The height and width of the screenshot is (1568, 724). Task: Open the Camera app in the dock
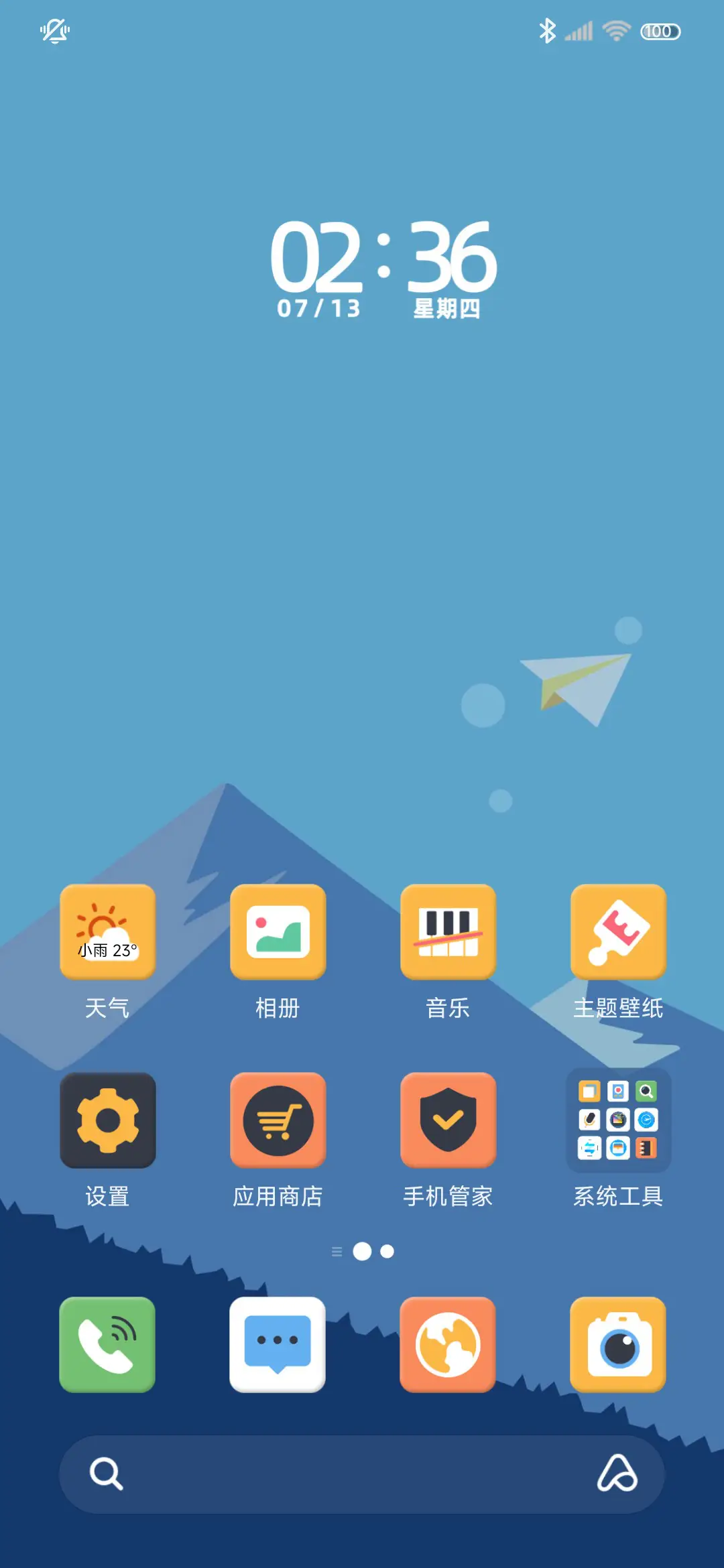(618, 1344)
